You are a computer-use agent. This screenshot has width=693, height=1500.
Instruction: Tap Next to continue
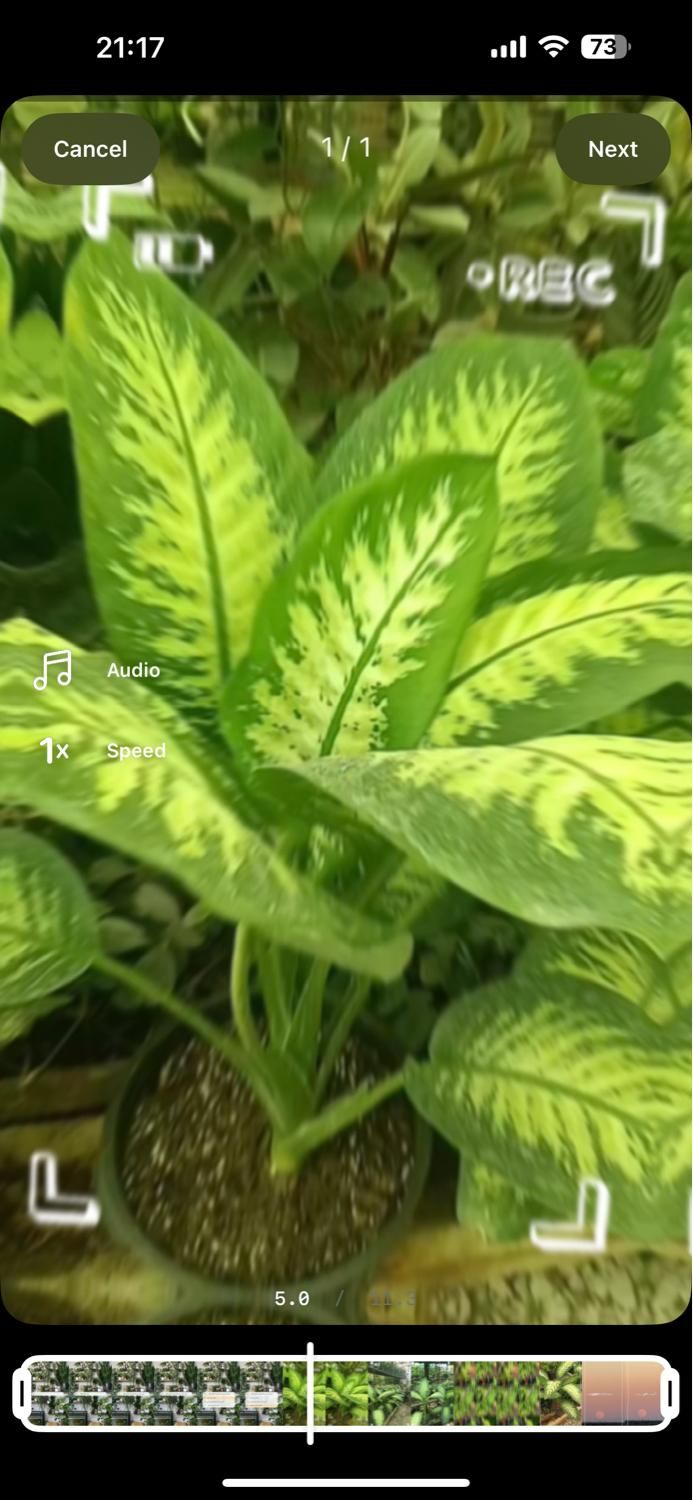(612, 149)
